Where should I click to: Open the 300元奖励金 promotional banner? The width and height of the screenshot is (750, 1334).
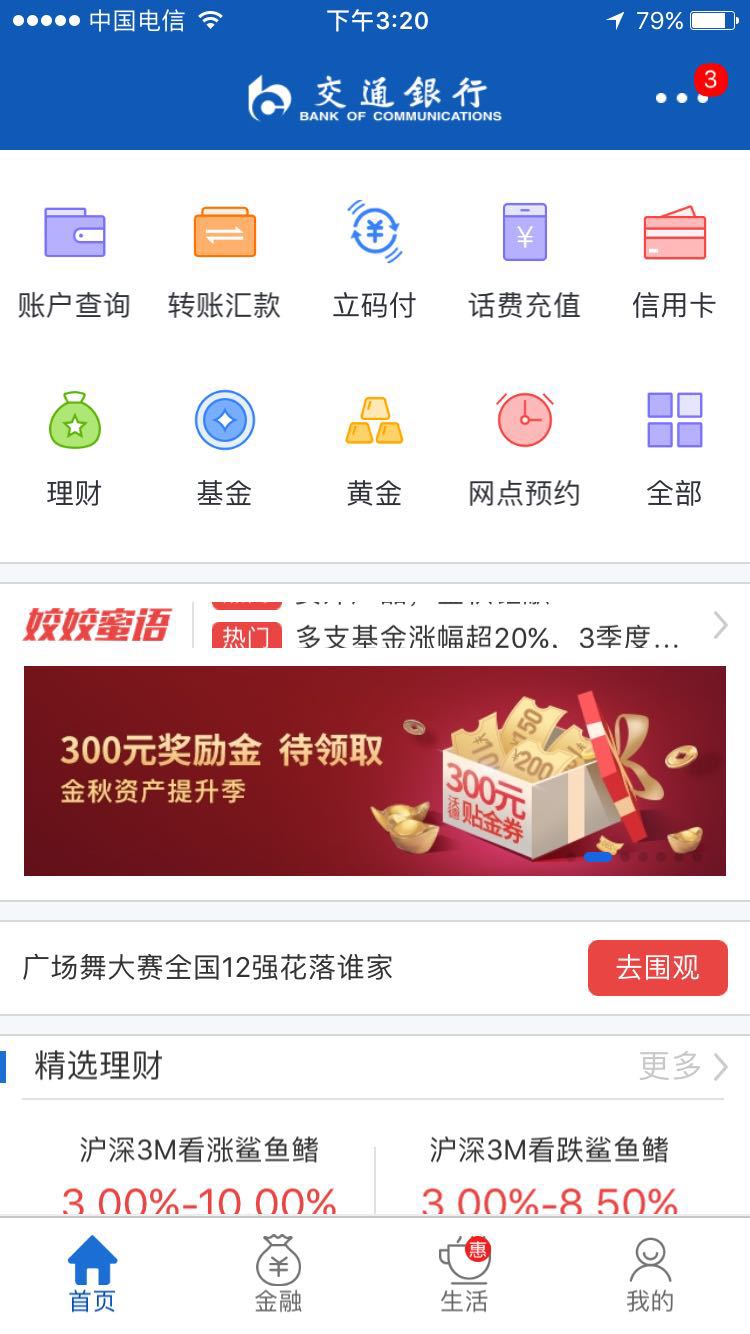coord(374,771)
